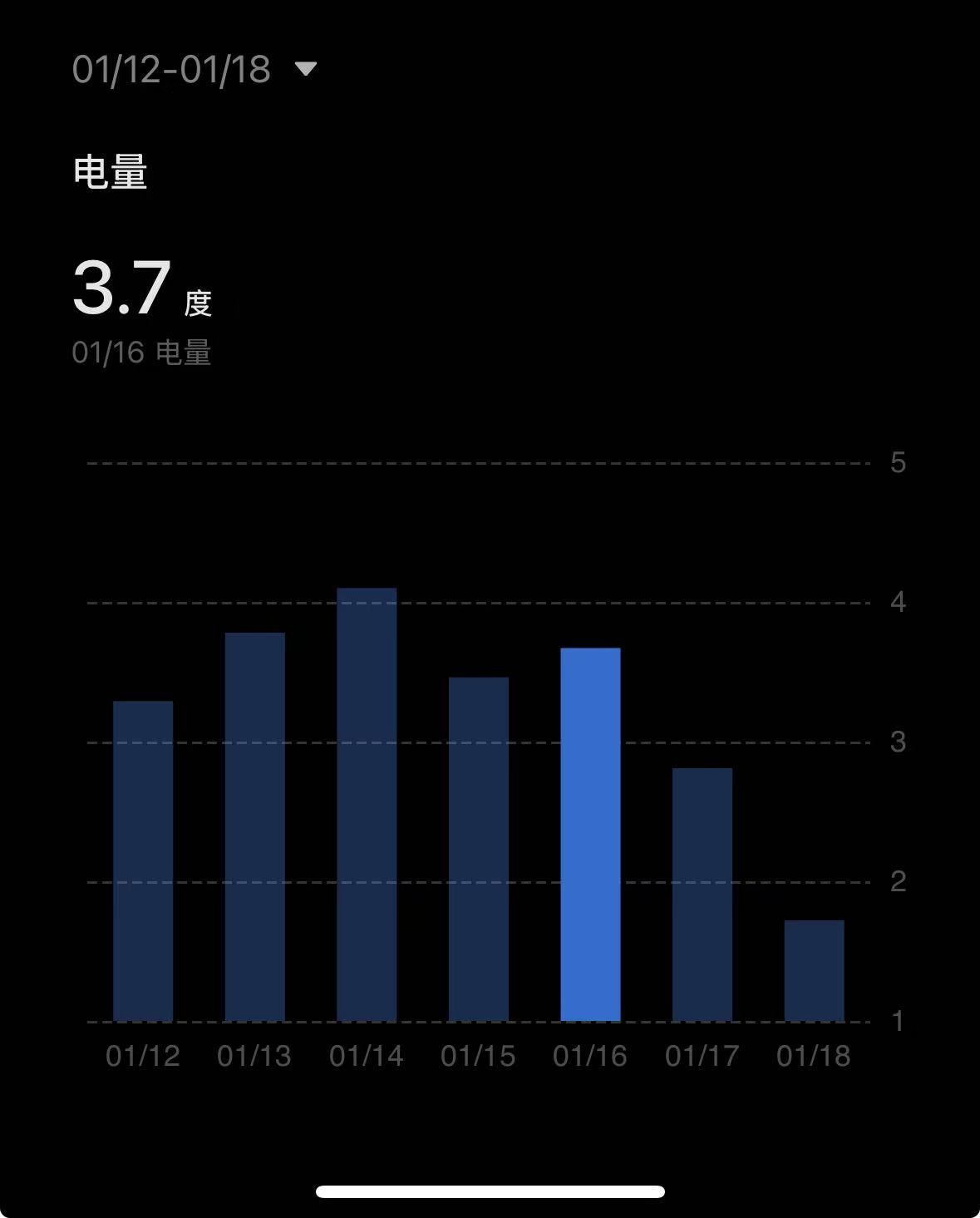Select the 01/14 bar in the chart
This screenshot has height=1218, width=980.
[367, 804]
